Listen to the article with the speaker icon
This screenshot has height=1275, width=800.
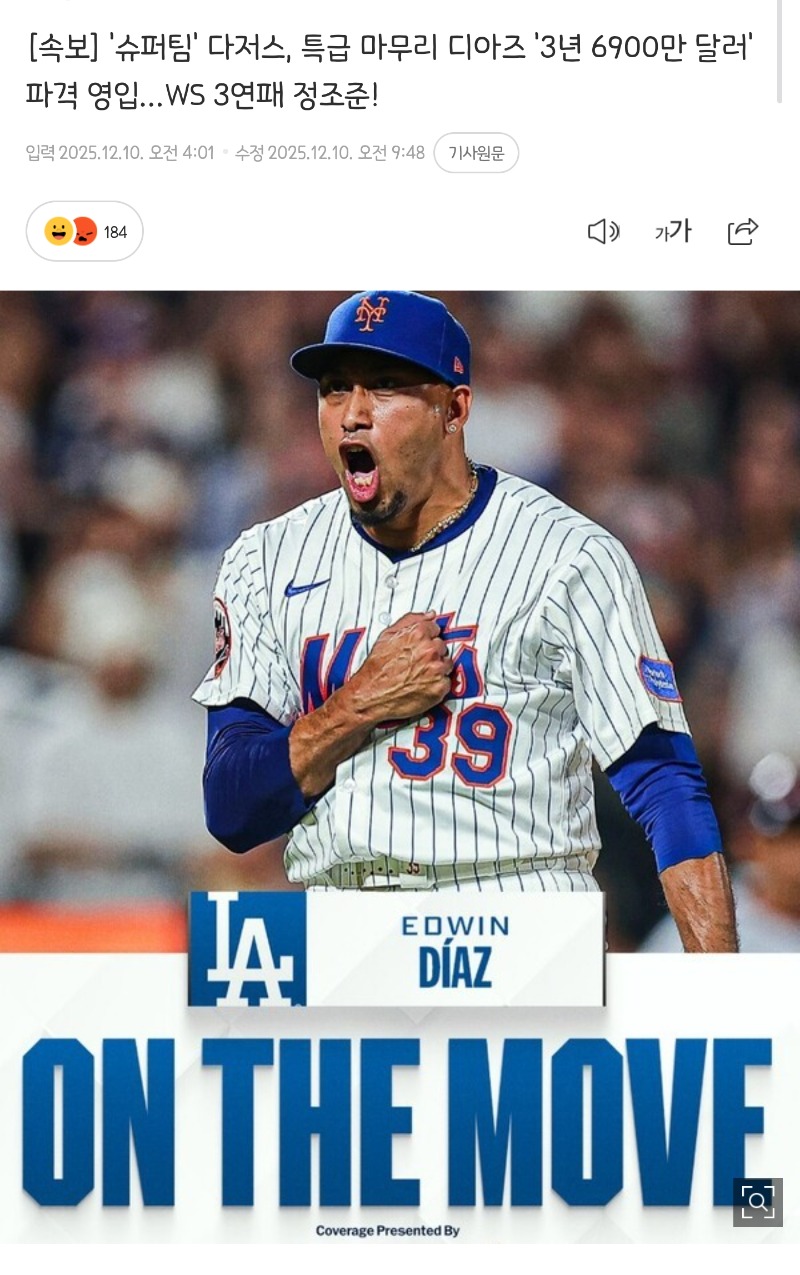[x=603, y=232]
